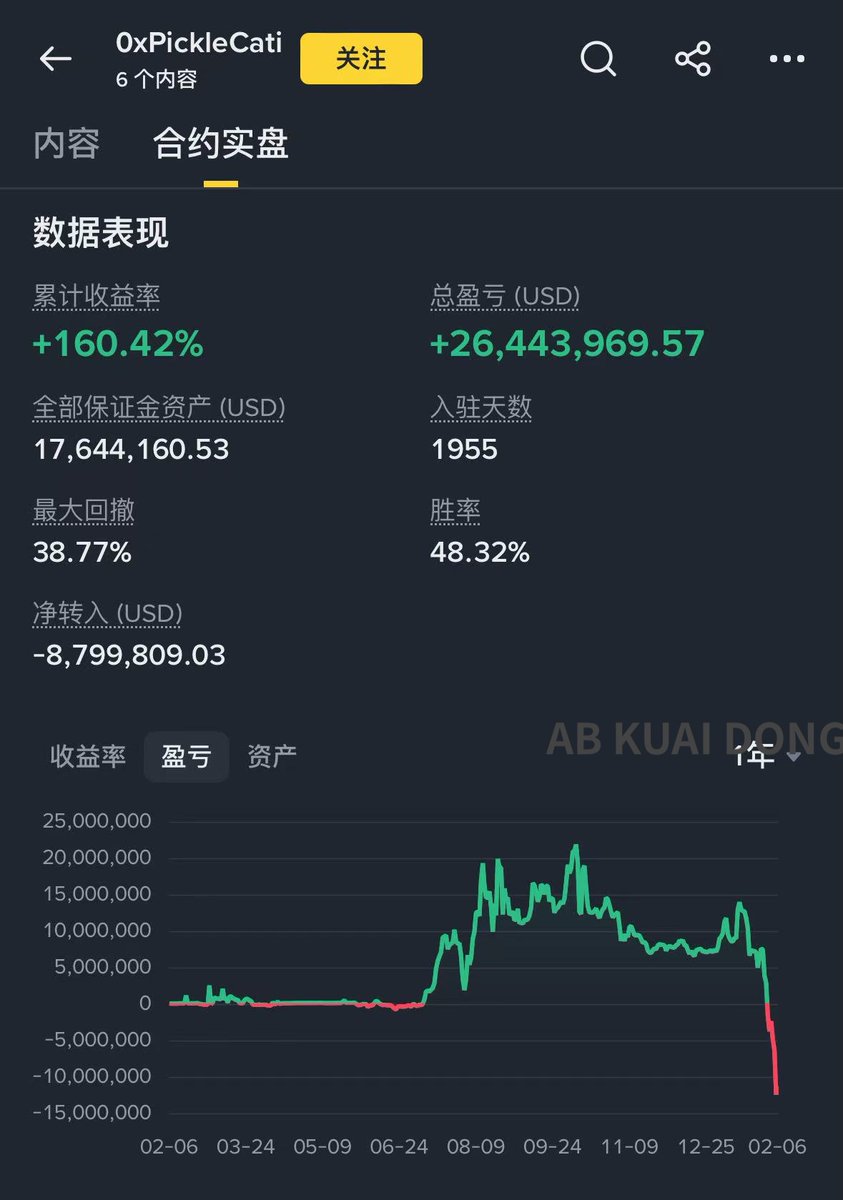Open the search icon in the header
The image size is (843, 1200).
pyautogui.click(x=598, y=59)
